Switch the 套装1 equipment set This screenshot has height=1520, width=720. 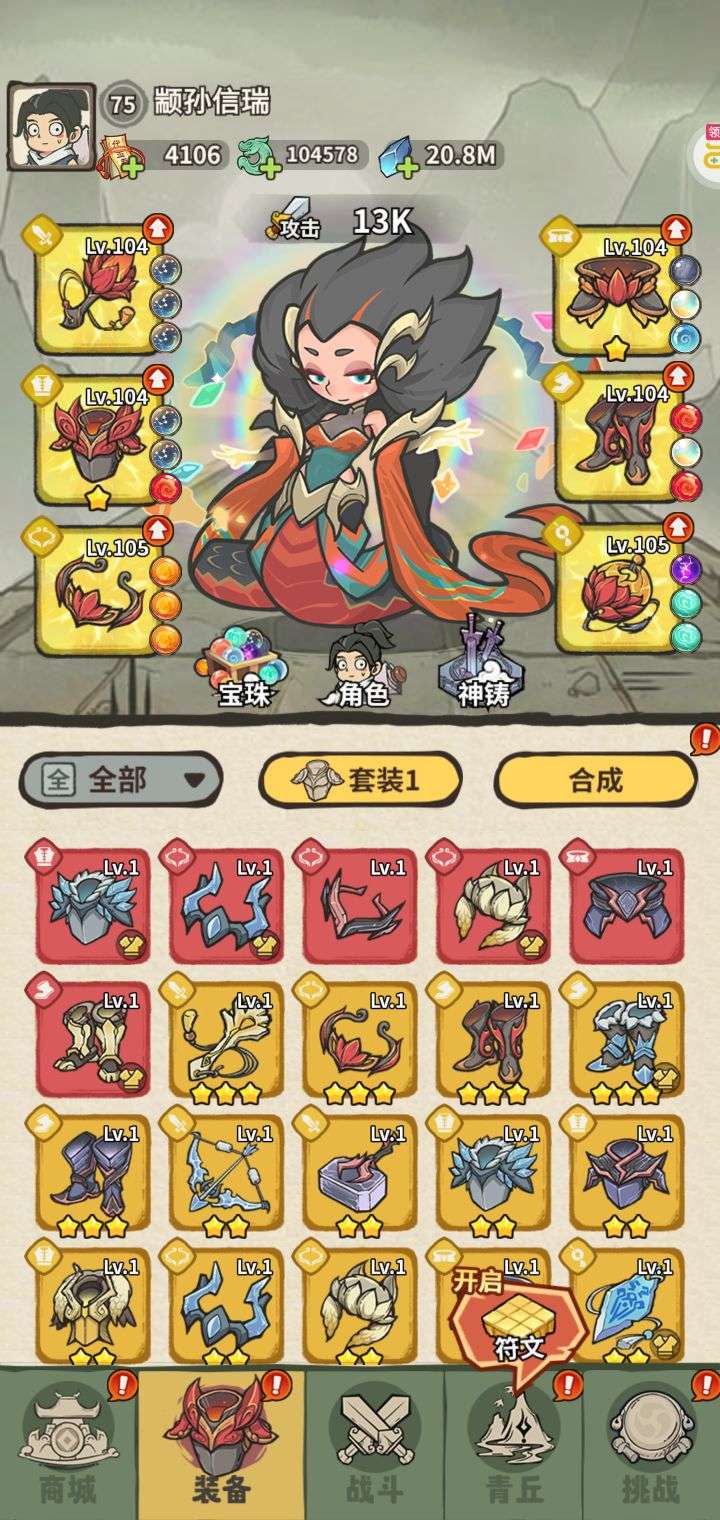360,780
